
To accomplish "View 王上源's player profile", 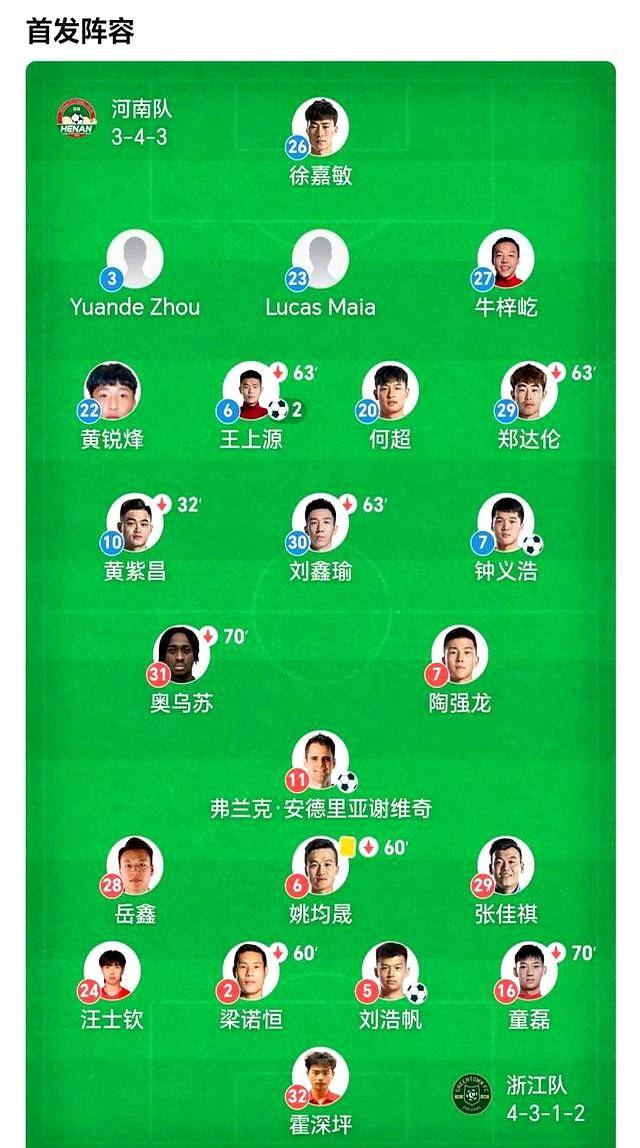I will pyautogui.click(x=251, y=391).
